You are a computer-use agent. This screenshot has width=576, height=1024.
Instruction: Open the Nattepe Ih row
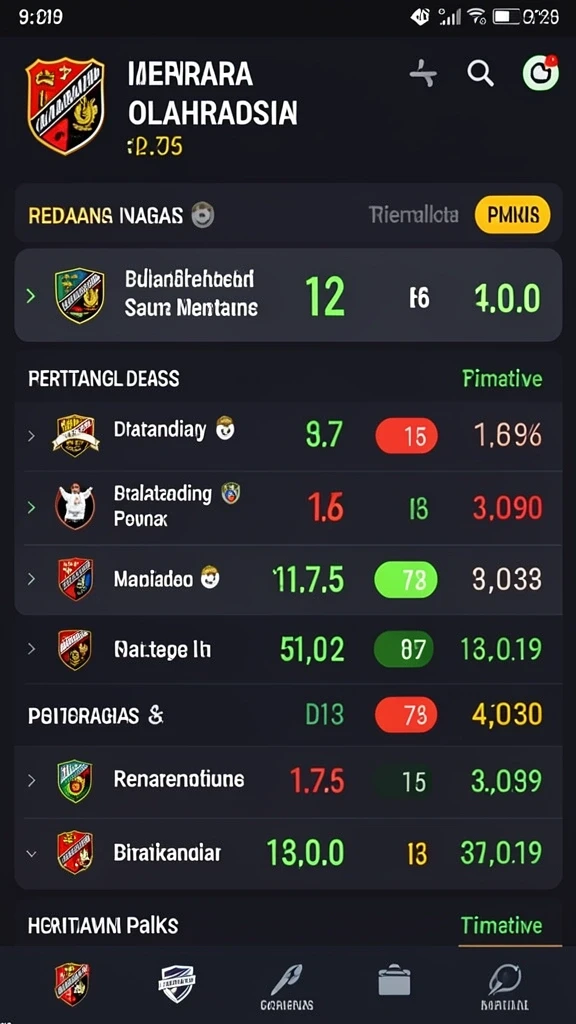click(288, 649)
